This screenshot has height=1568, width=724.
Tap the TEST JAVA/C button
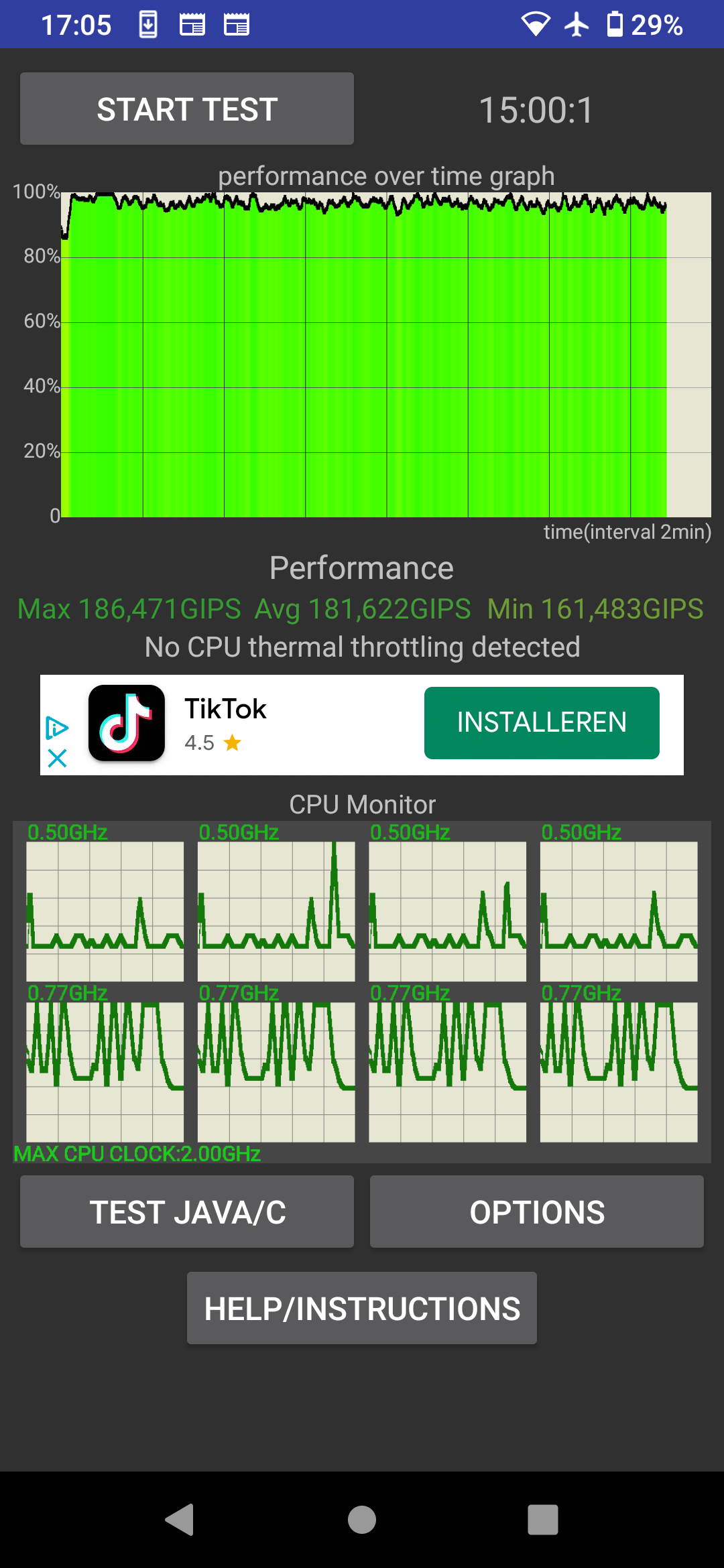click(187, 1212)
